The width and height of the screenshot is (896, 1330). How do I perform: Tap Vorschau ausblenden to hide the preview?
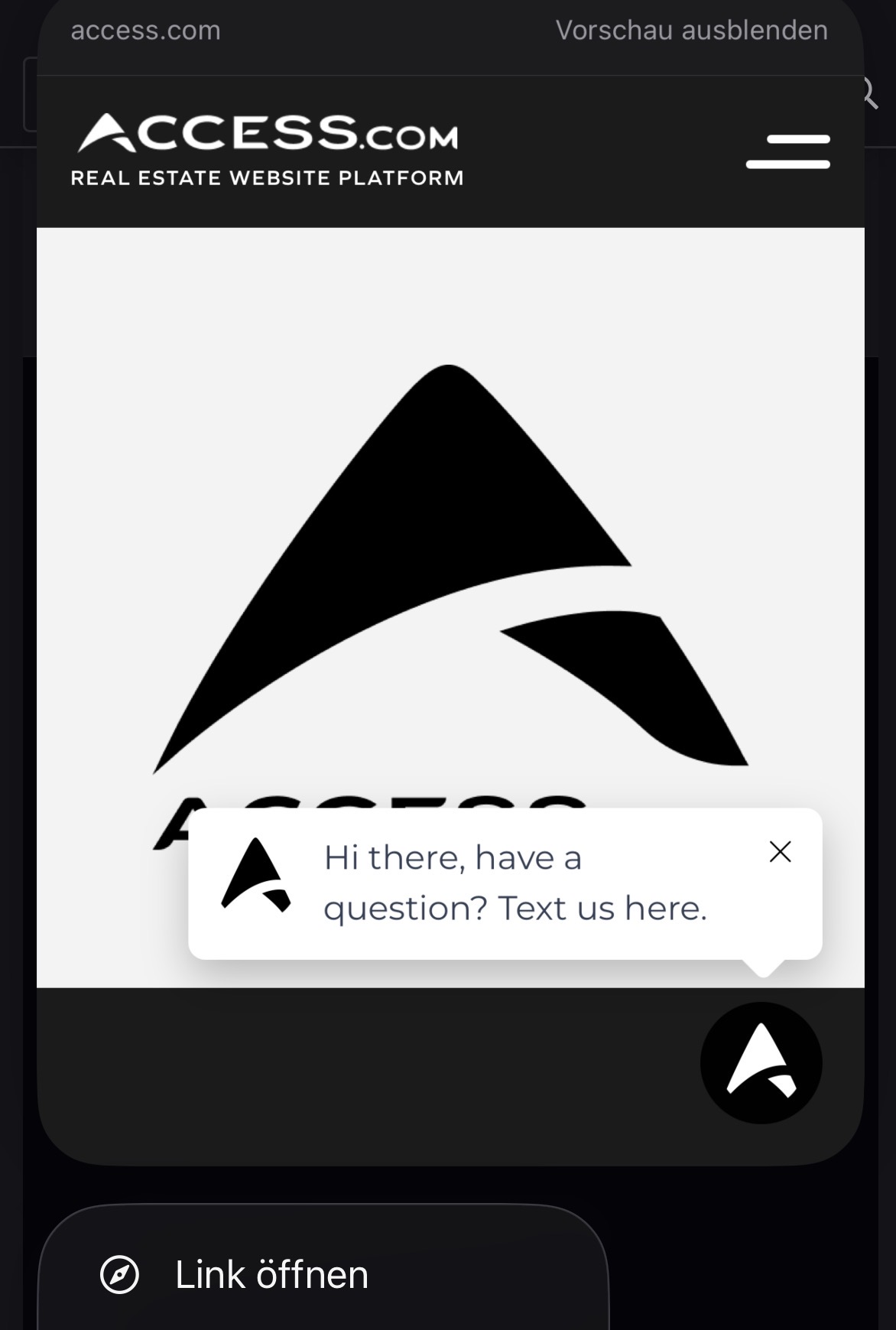pos(691,31)
